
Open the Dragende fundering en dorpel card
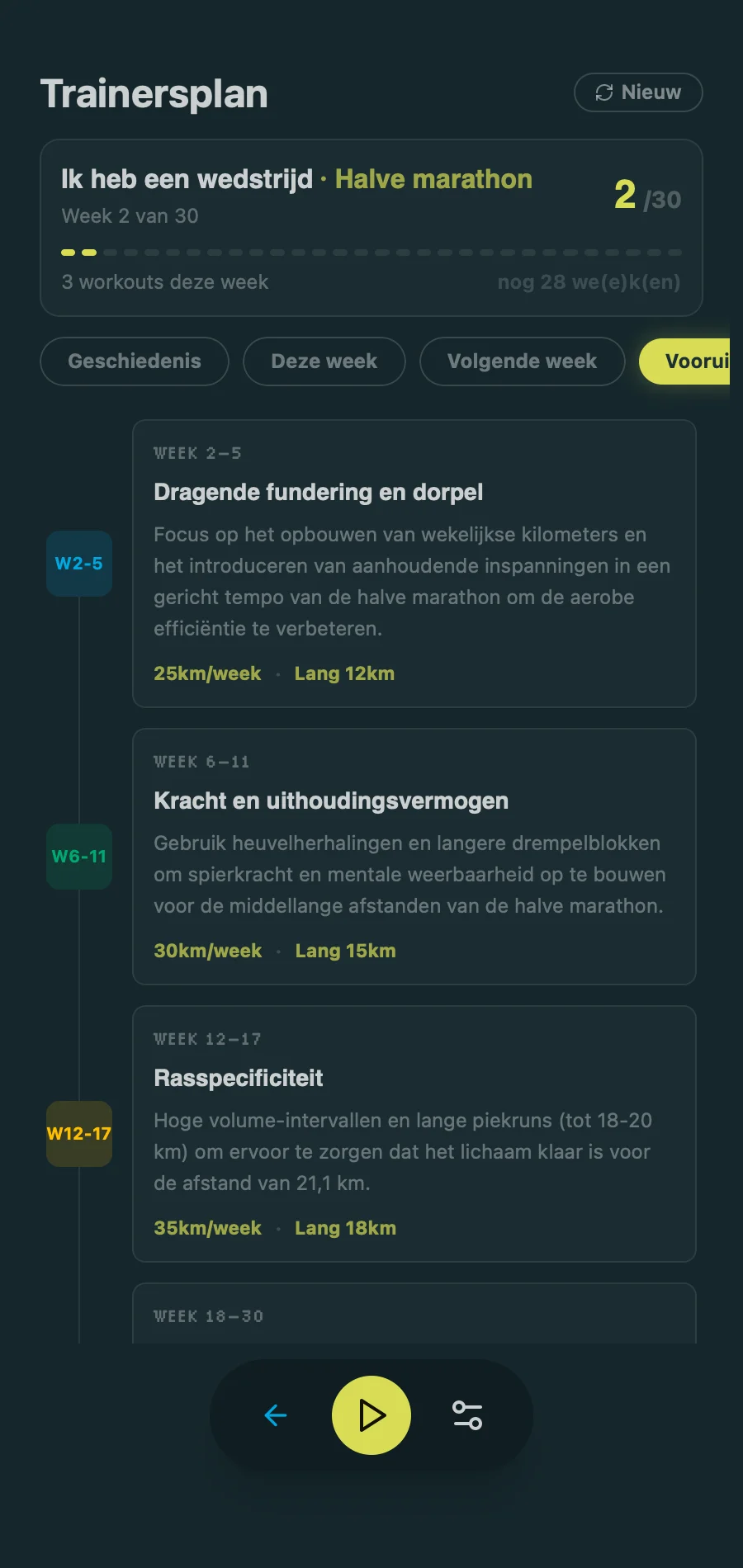pos(414,564)
